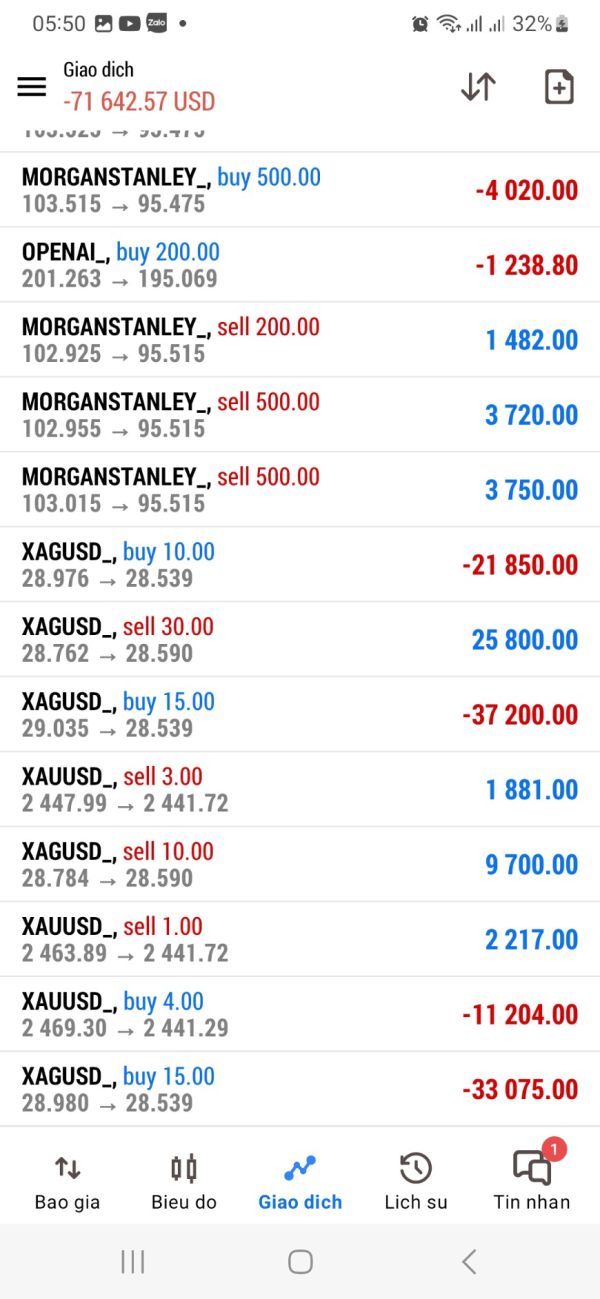
Task: Open the hamburger drawer menu
Action: [x=32, y=87]
